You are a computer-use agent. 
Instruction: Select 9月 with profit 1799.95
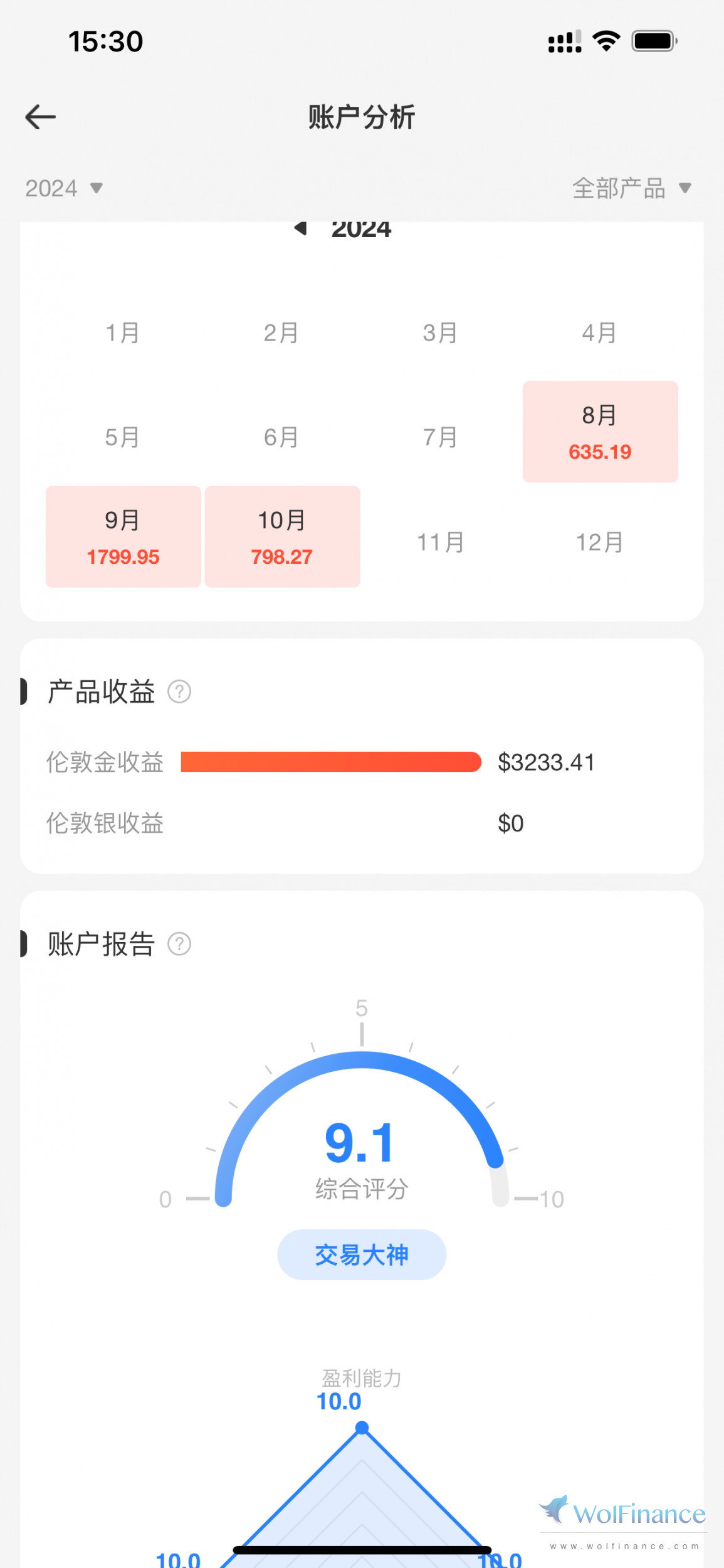click(x=123, y=537)
